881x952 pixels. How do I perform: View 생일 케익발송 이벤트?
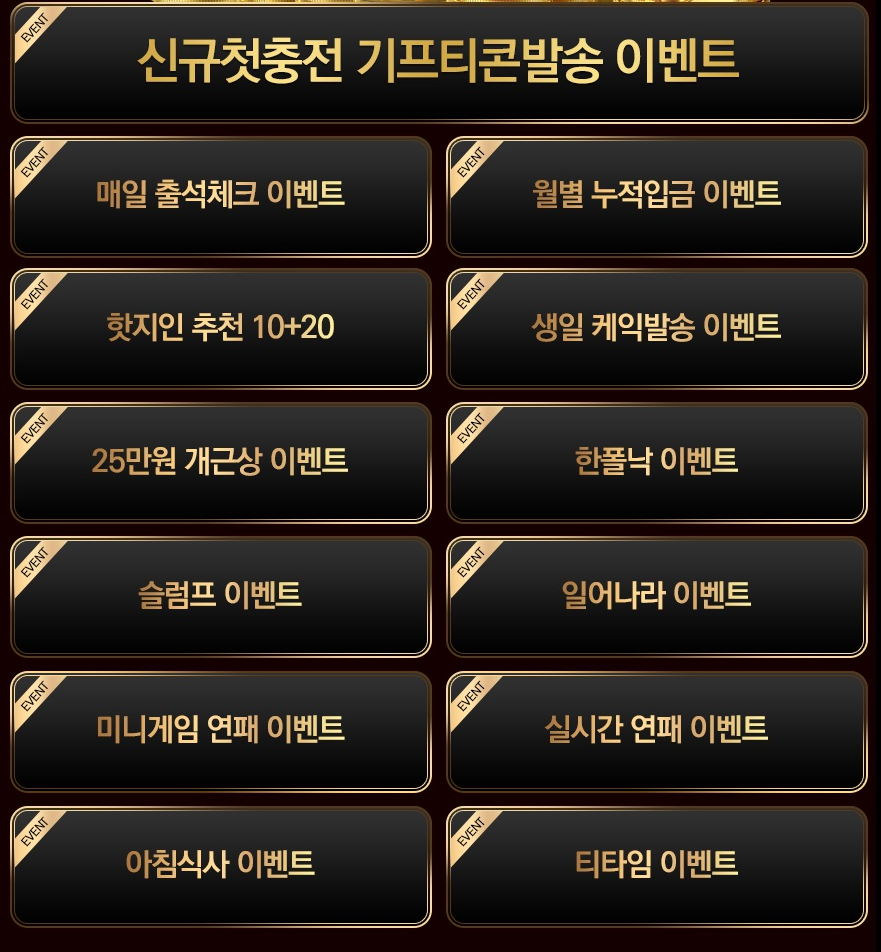[x=657, y=328]
